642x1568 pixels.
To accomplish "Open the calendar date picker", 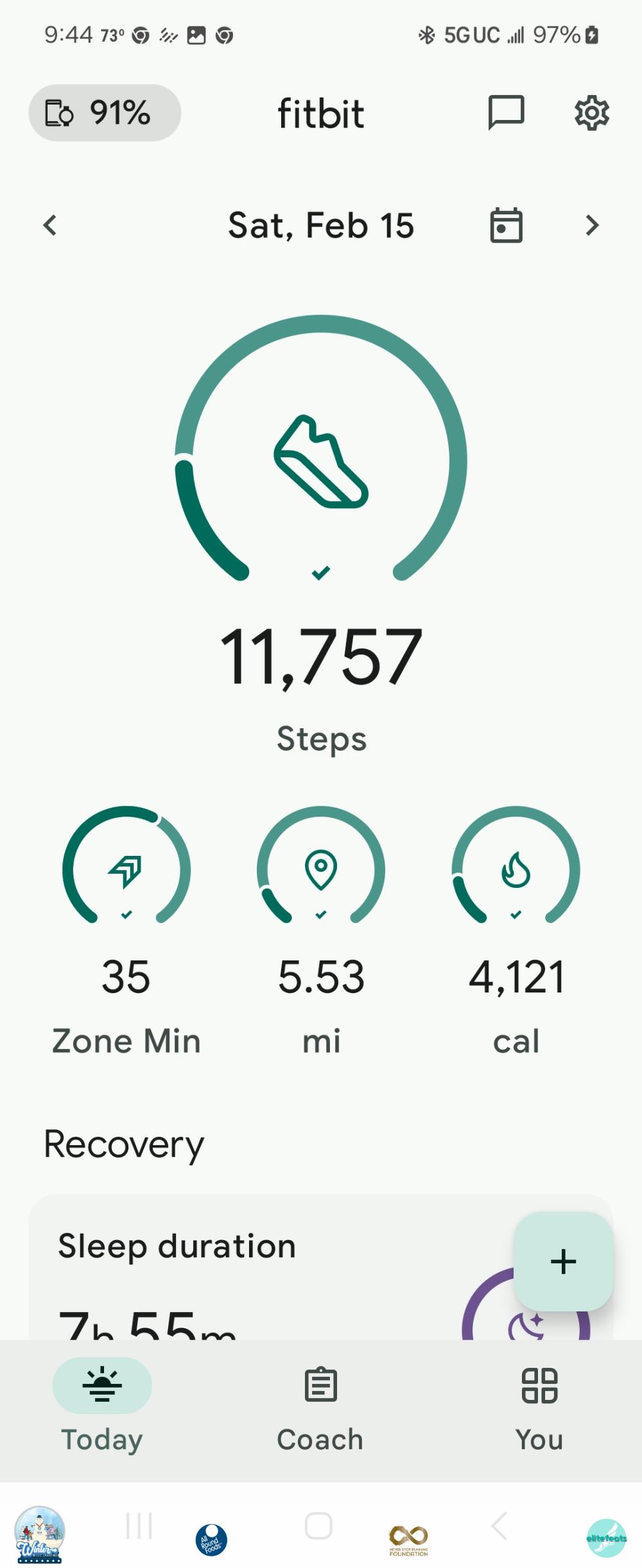I will click(506, 225).
